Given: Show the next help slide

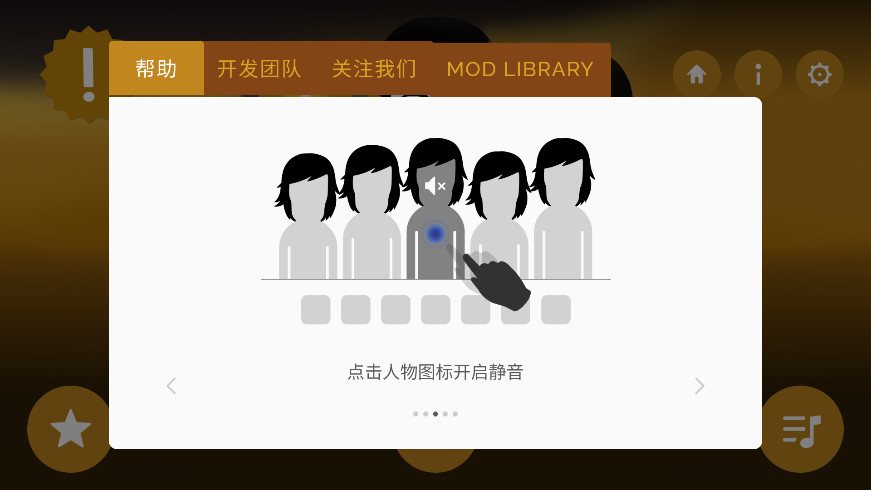Looking at the screenshot, I should pyautogui.click(x=699, y=386).
